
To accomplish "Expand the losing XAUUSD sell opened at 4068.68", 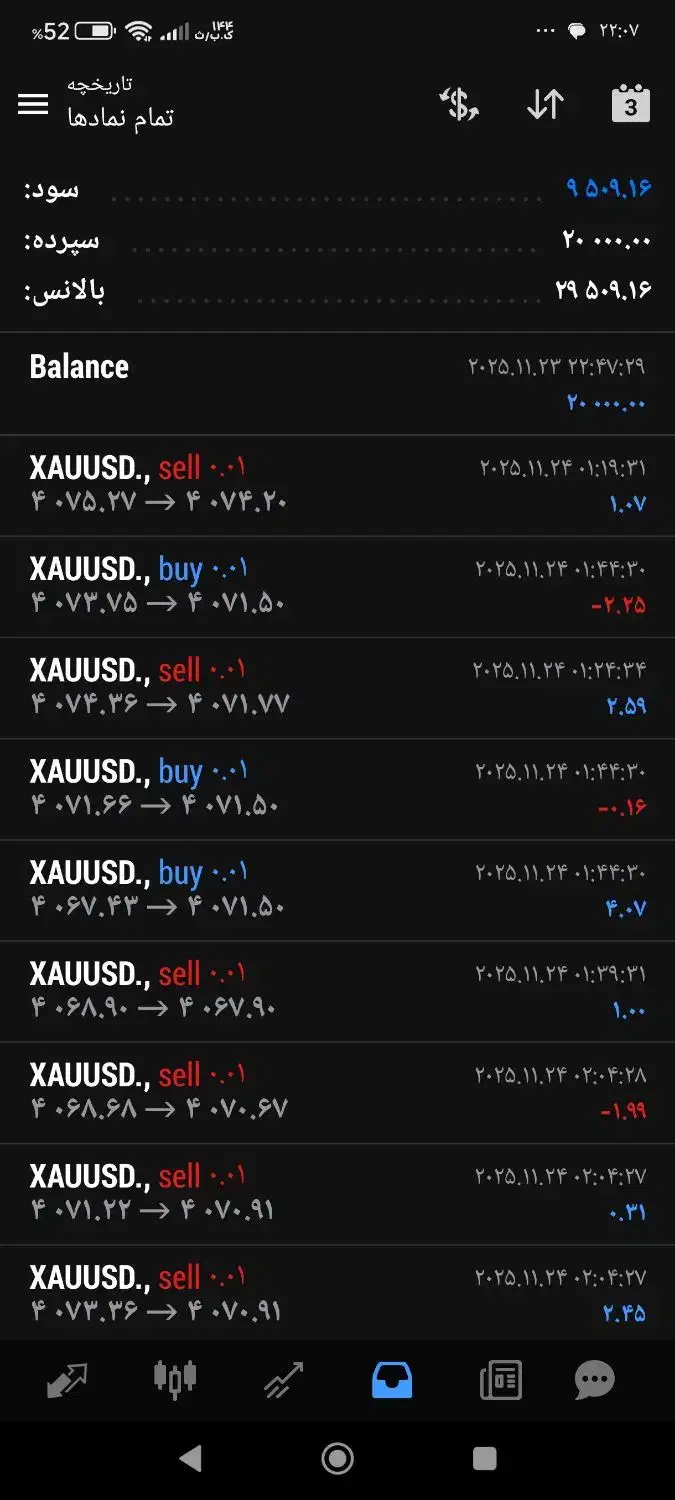I will [x=337, y=1092].
